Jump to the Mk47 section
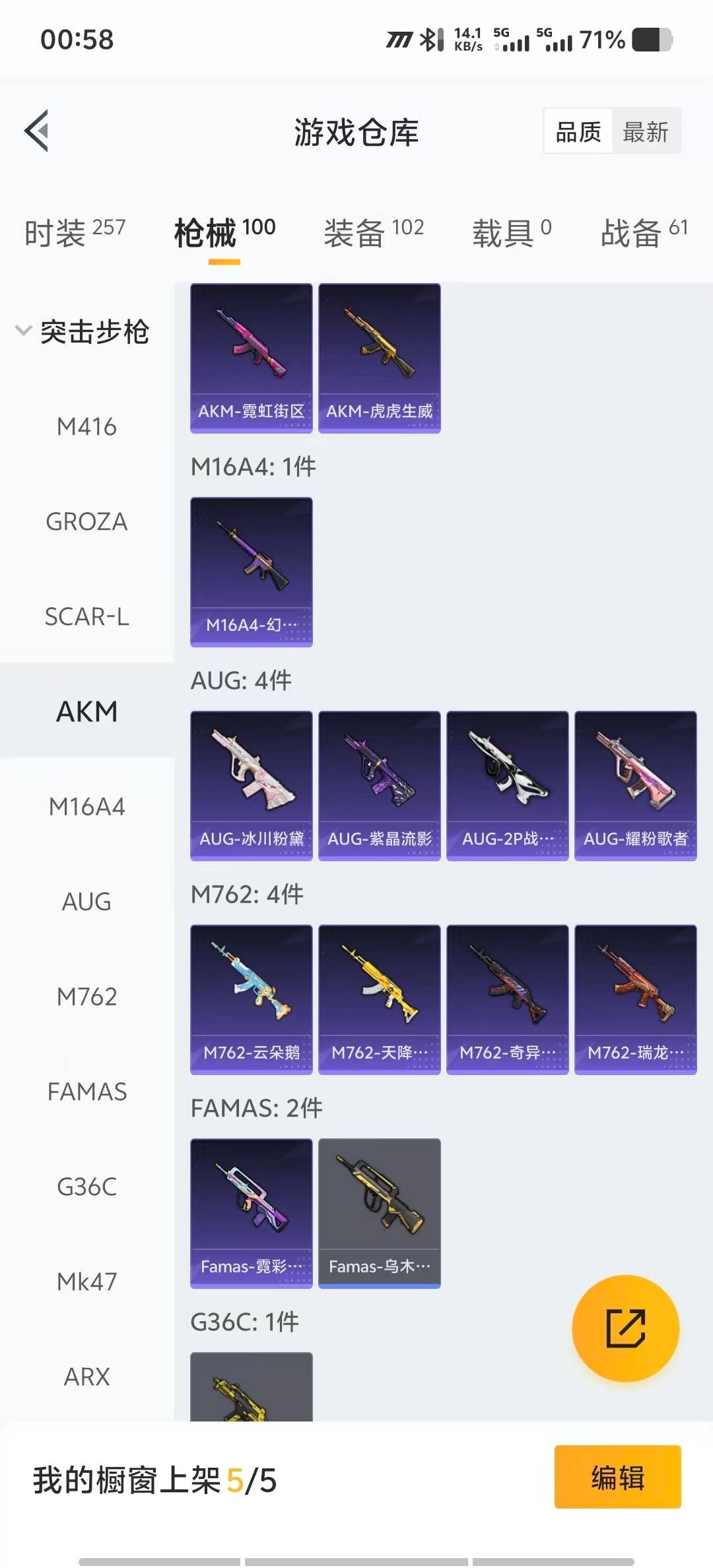This screenshot has height=1568, width=713. 86,1282
